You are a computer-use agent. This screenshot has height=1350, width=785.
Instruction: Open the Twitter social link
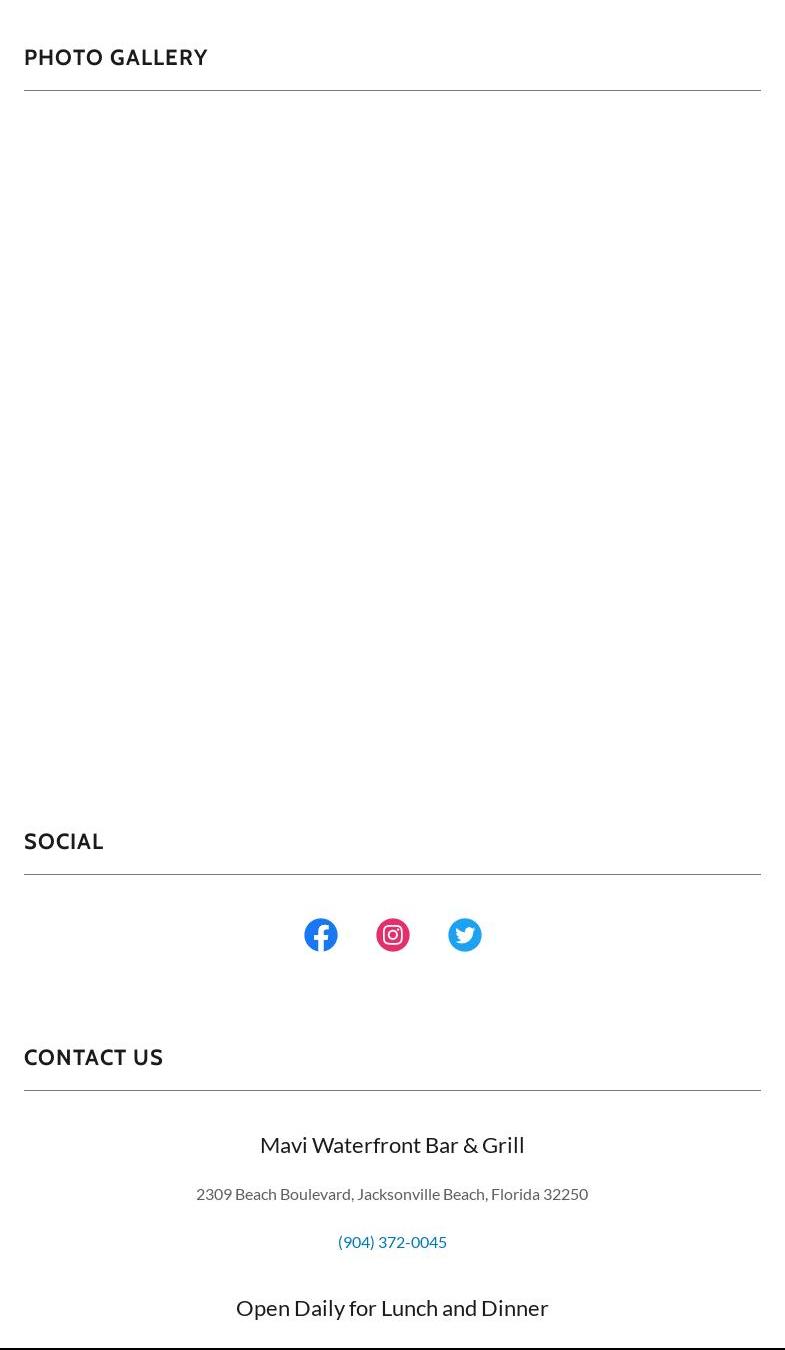[465, 935]
